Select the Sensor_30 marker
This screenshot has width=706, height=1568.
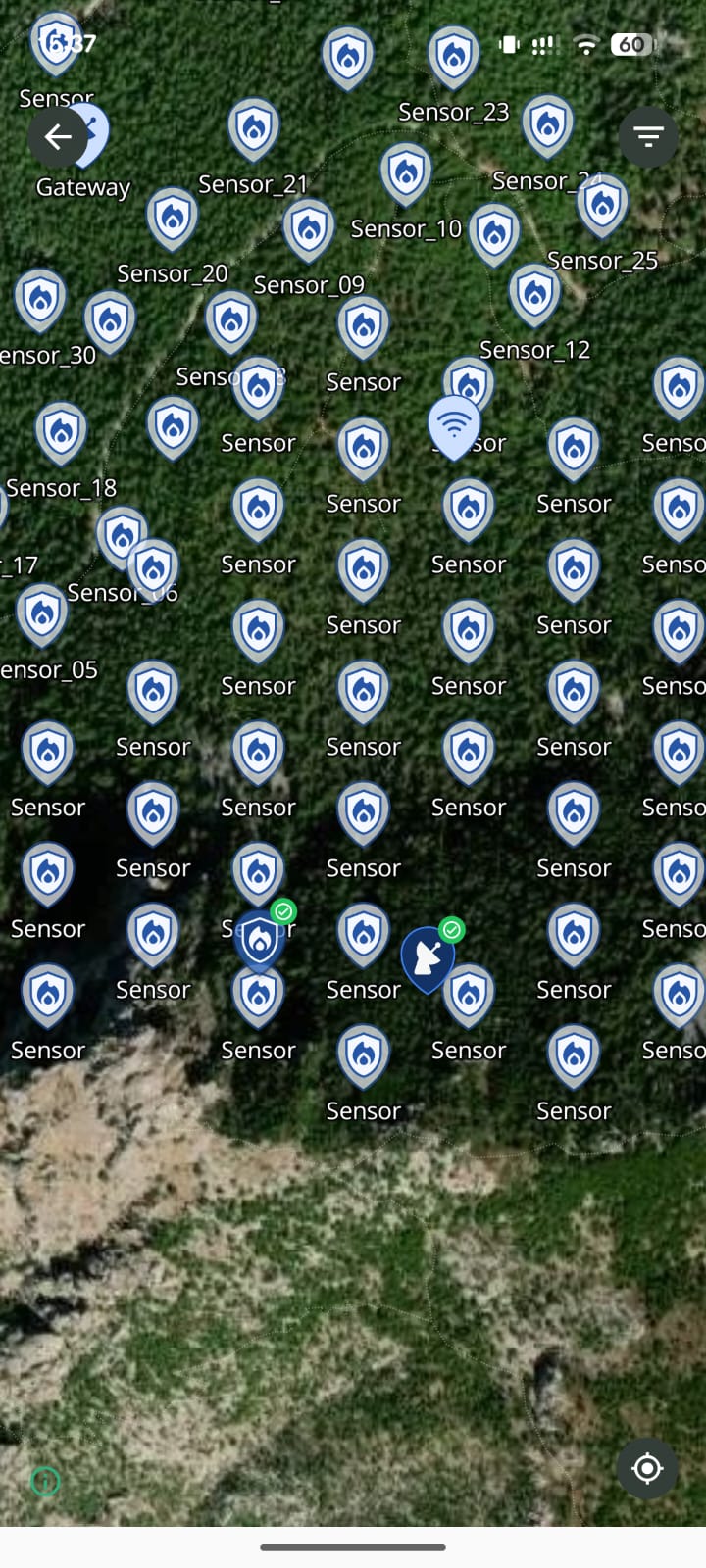(x=40, y=300)
